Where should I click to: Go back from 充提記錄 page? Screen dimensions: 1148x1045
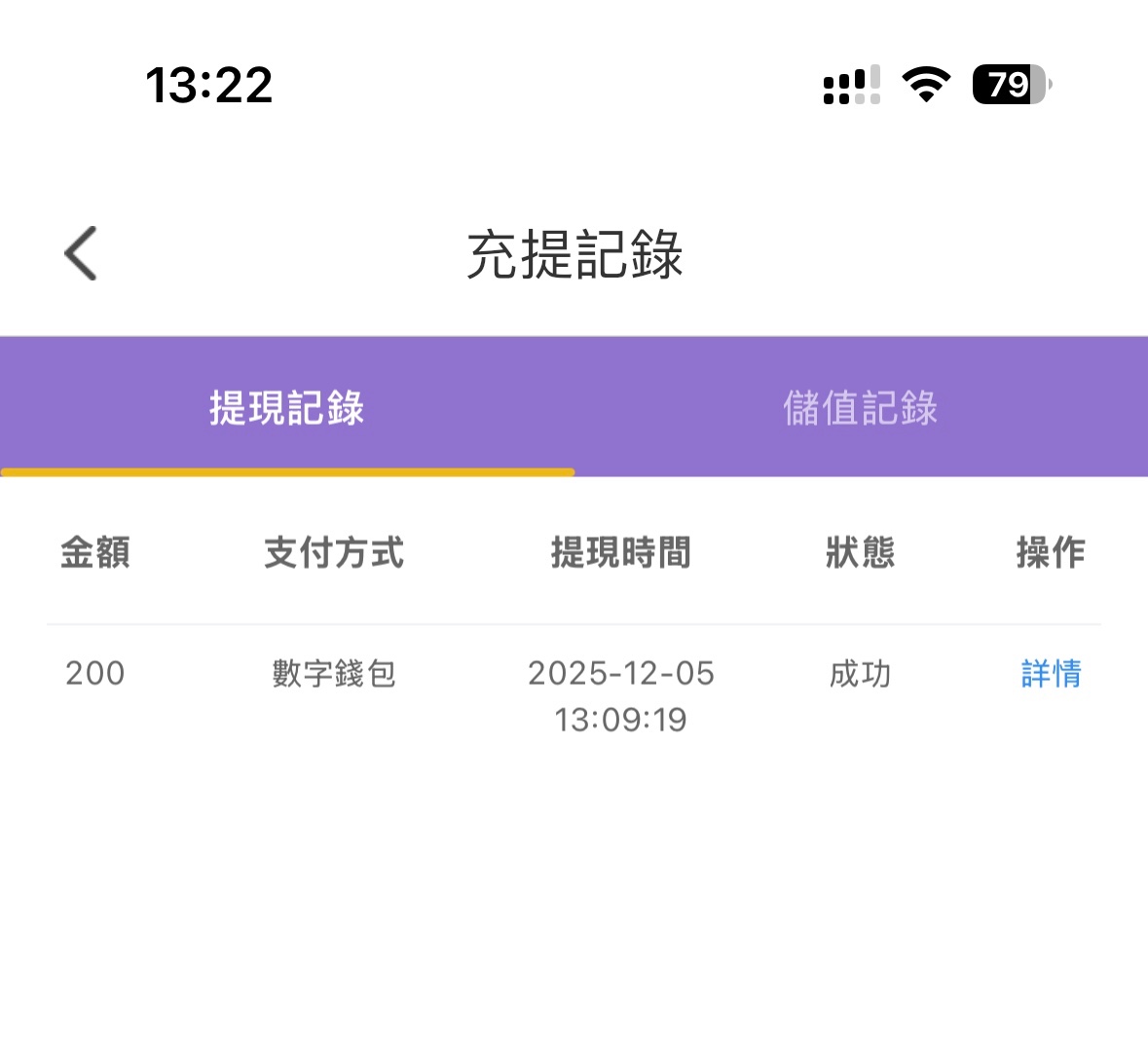click(x=81, y=253)
